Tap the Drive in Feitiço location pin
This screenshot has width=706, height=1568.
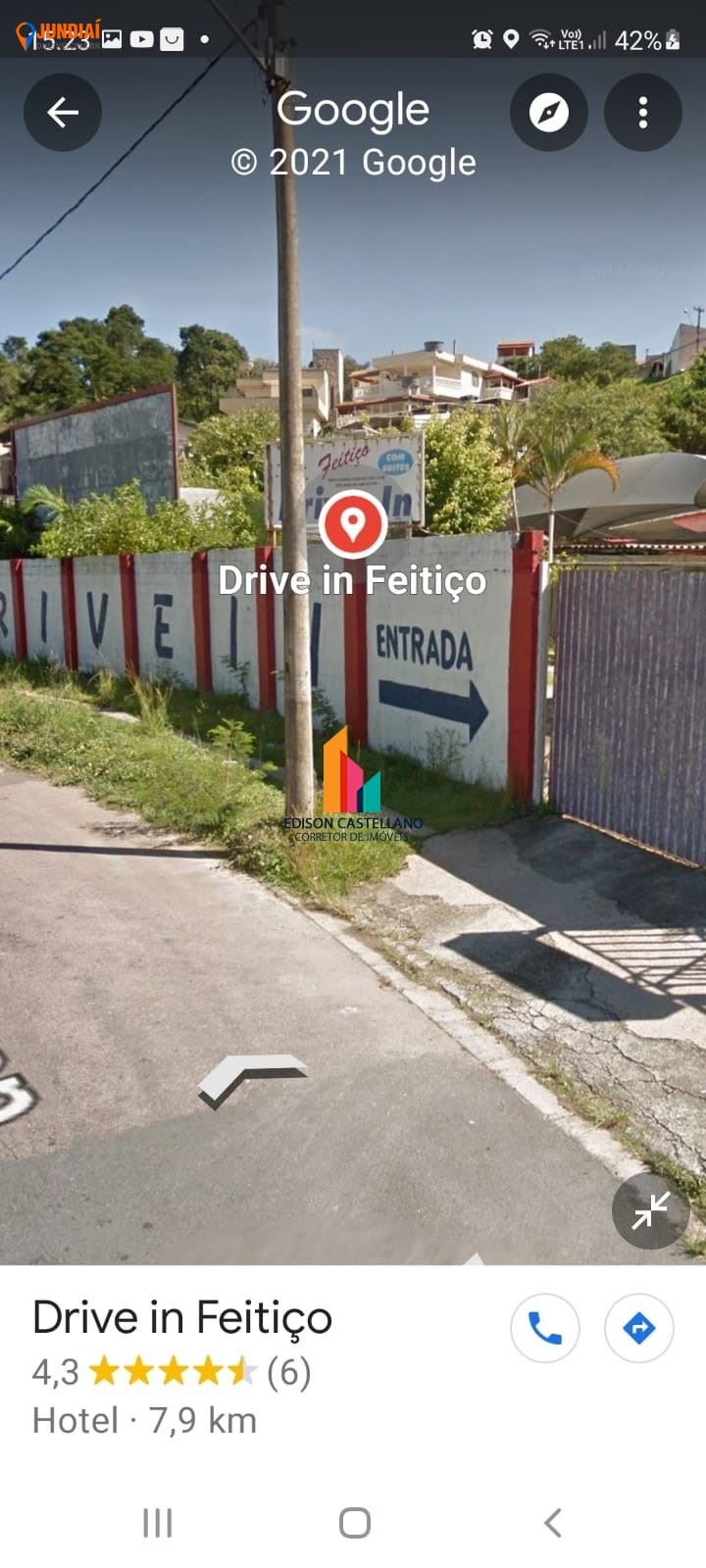pos(353,524)
